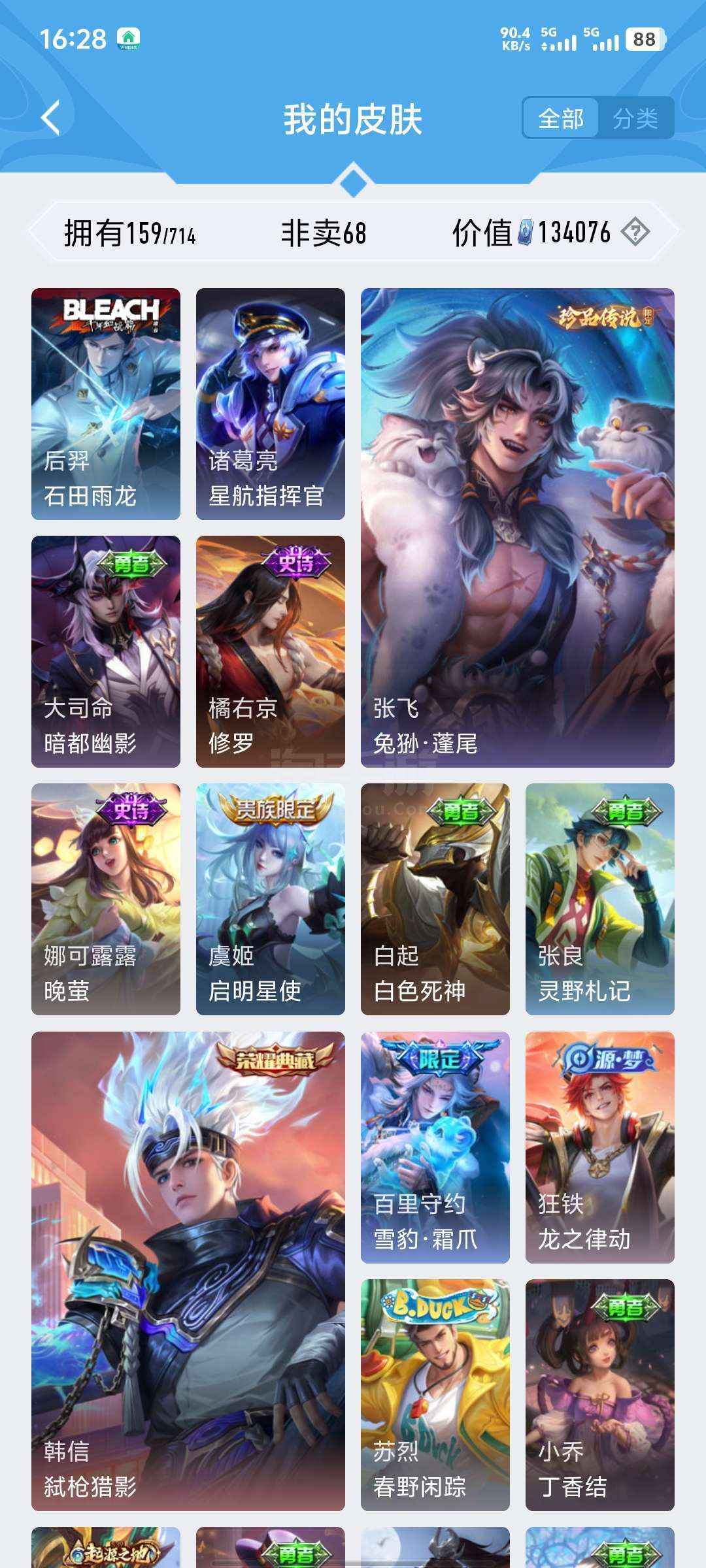View the 张良 灵野札记 skin
706x1568 pixels.
pyautogui.click(x=600, y=899)
